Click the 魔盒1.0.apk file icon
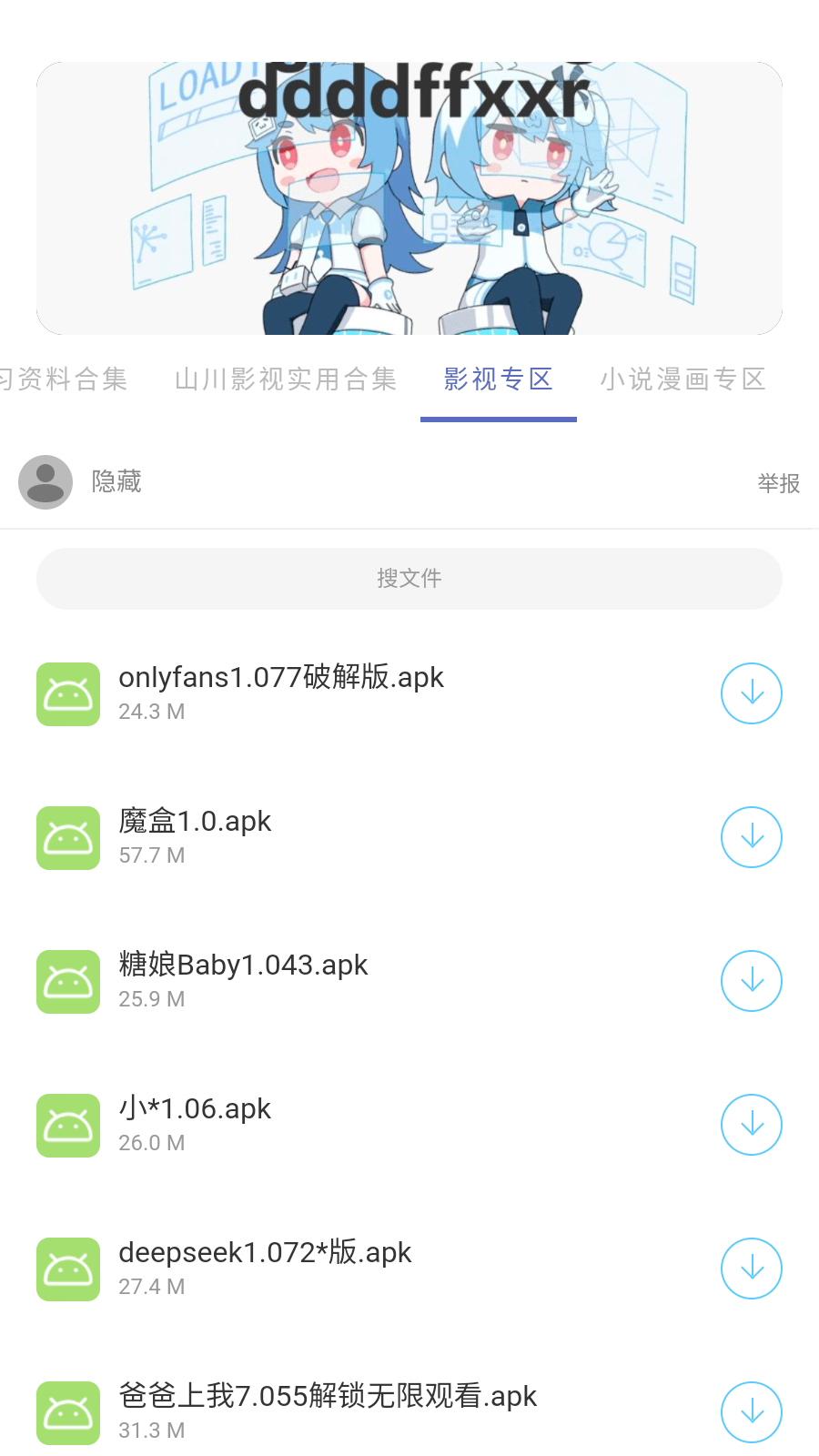The width and height of the screenshot is (819, 1456). [67, 837]
